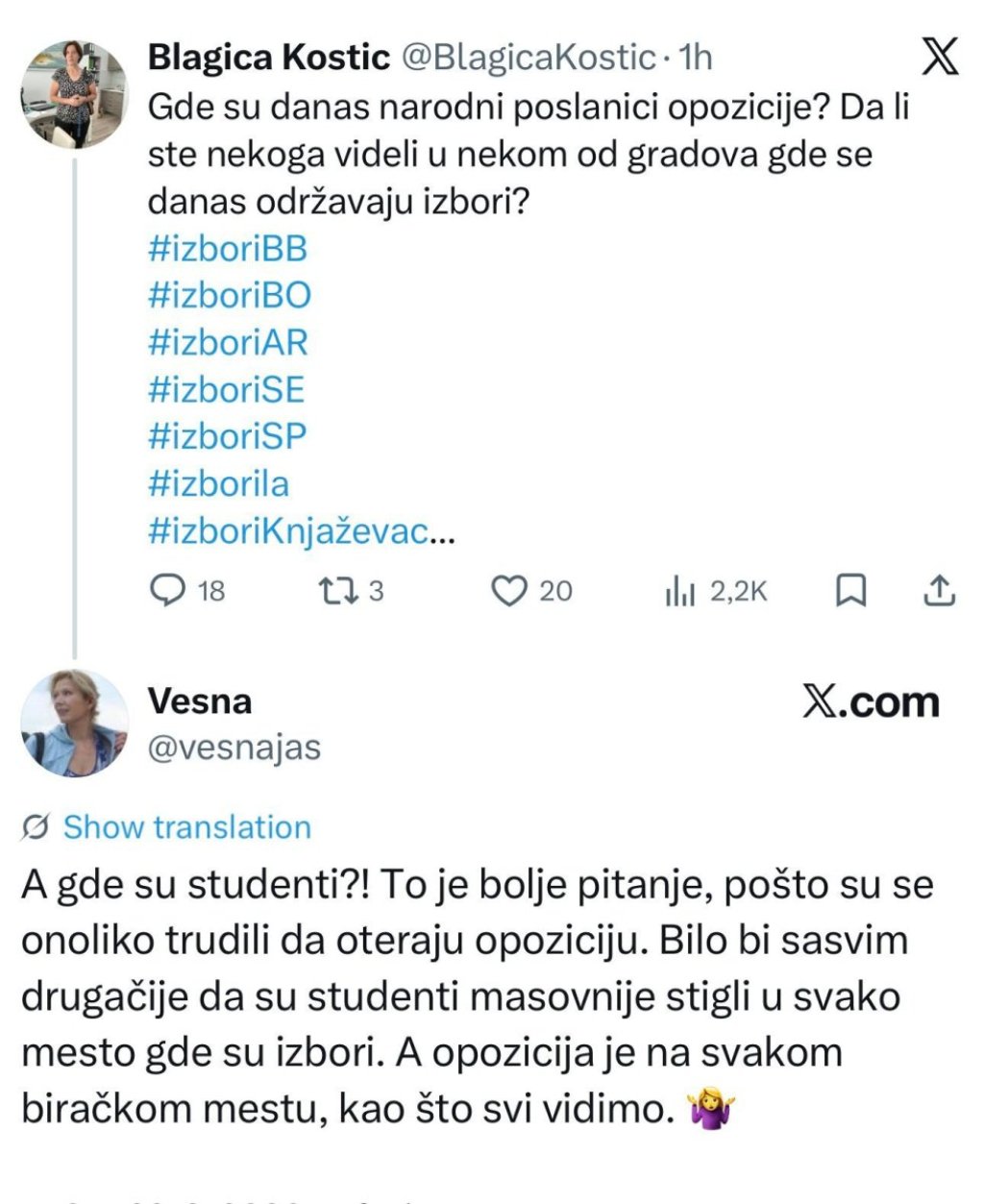Bookmark Blagica Kostic's post
984x1204 pixels.
click(x=850, y=590)
